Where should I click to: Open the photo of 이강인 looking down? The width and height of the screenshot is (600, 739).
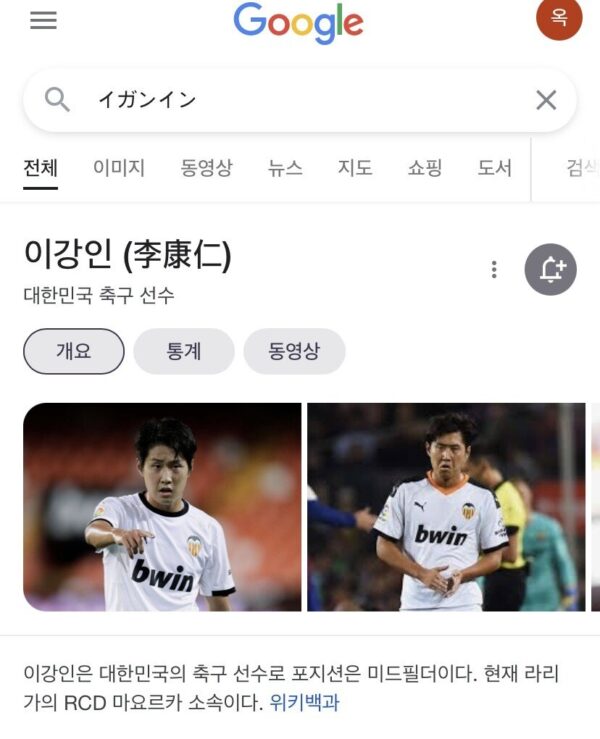point(446,507)
